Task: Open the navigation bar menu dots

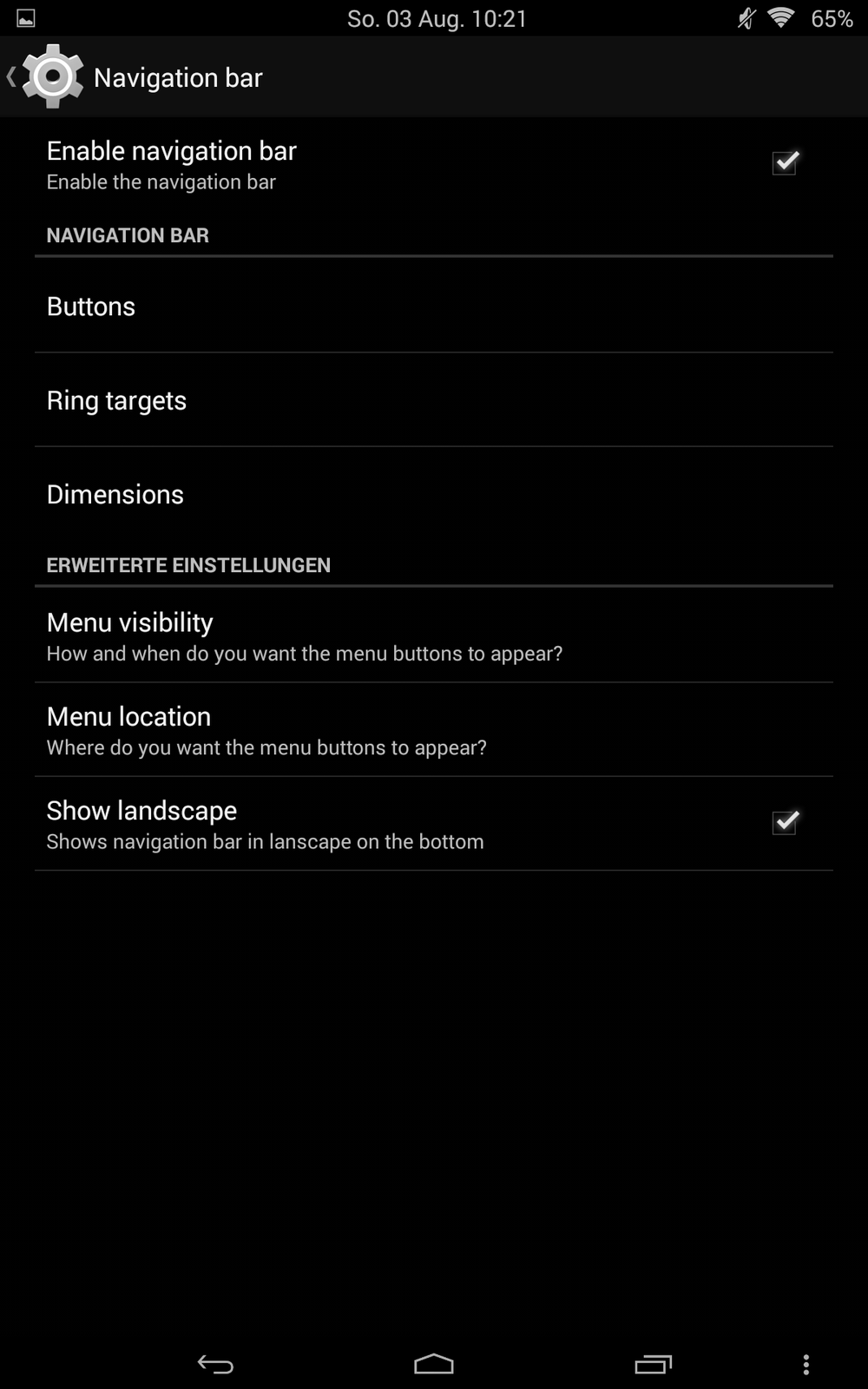Action: click(x=806, y=1365)
